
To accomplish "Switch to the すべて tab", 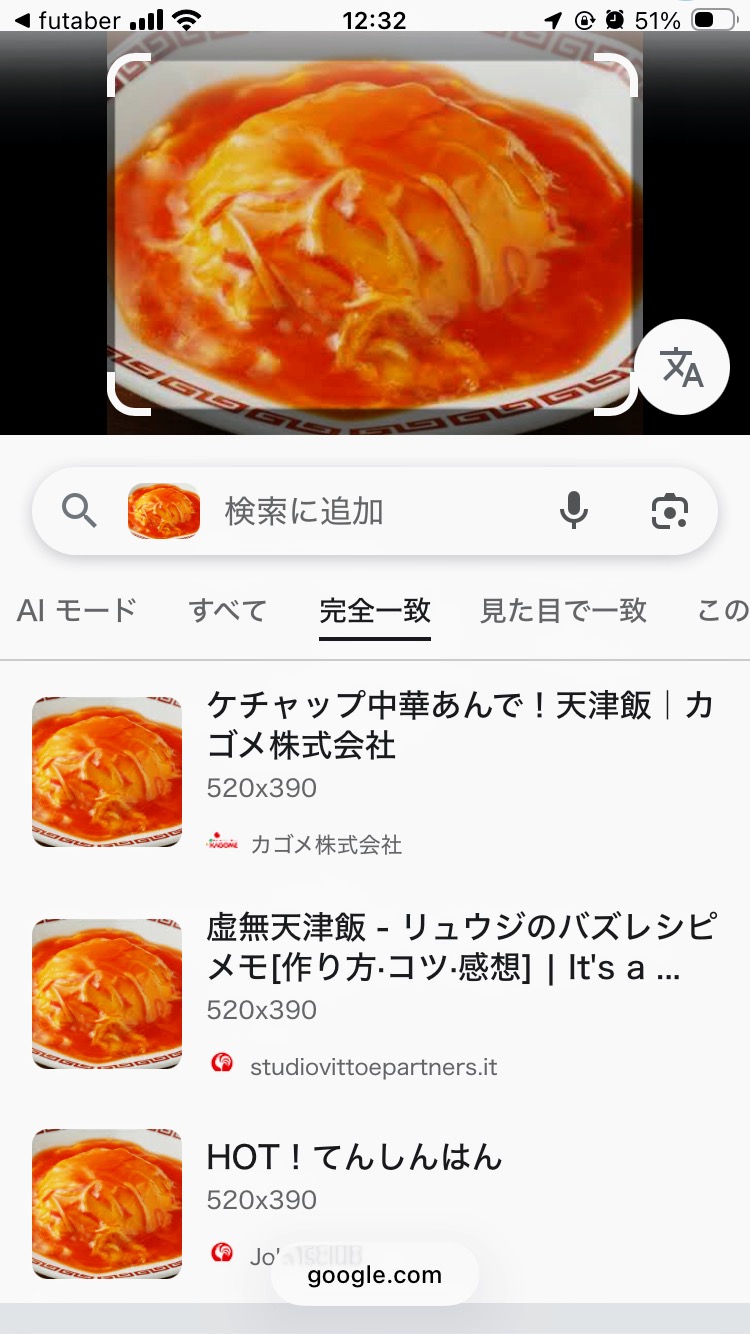I will pos(228,610).
